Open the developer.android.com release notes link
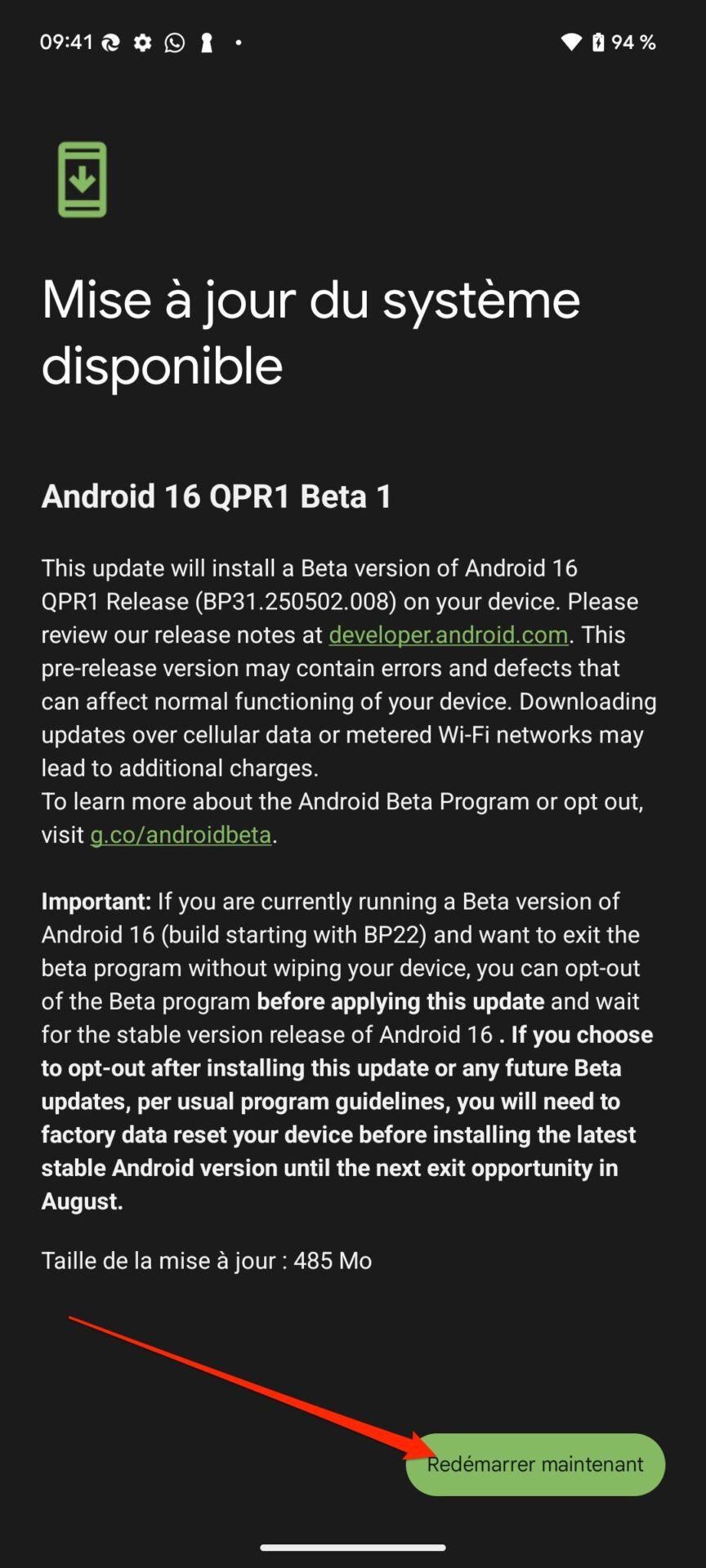Screen dimensions: 706x1568 pos(448,635)
